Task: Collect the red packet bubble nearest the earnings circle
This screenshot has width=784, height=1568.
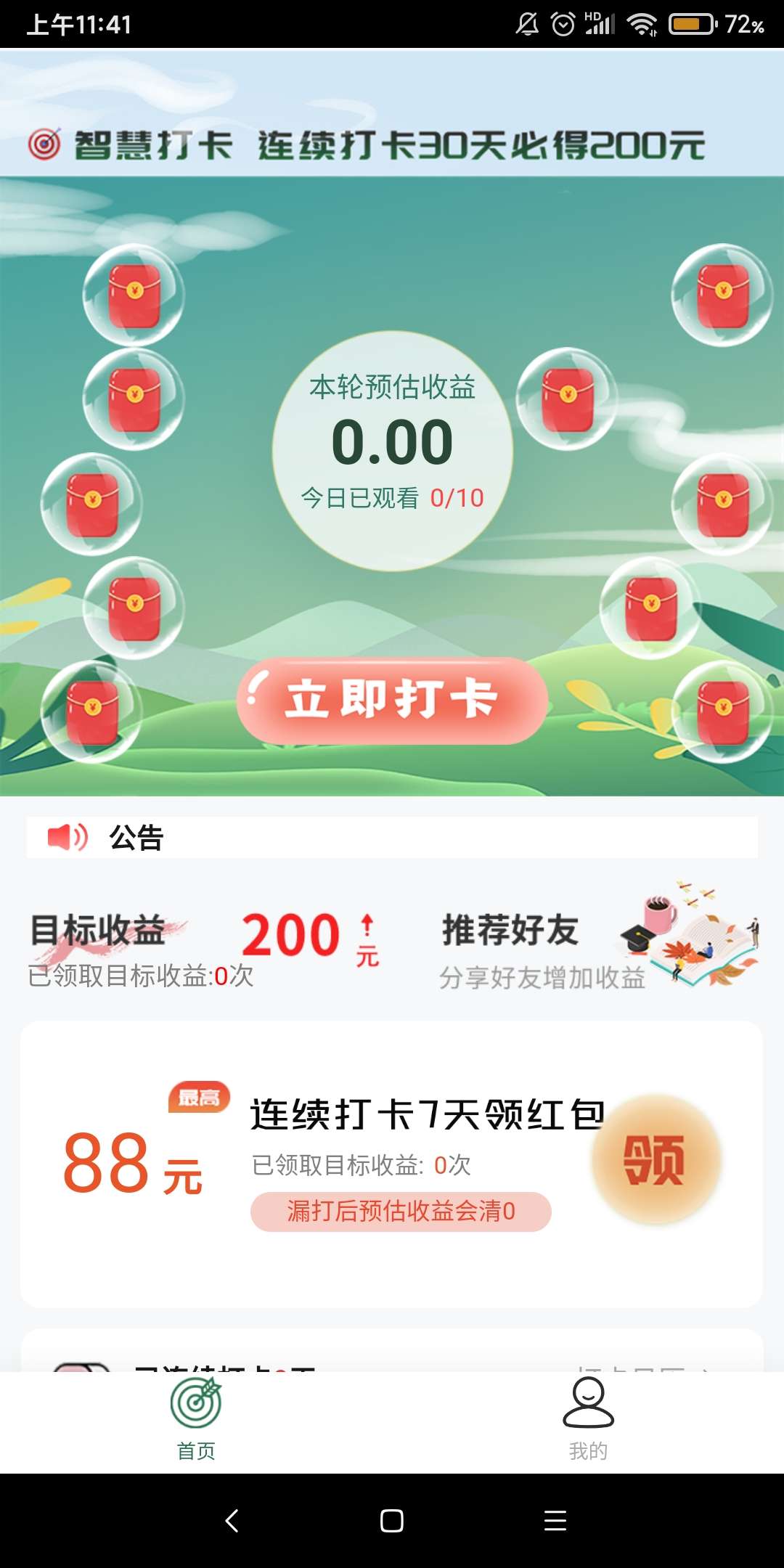Action: click(567, 399)
